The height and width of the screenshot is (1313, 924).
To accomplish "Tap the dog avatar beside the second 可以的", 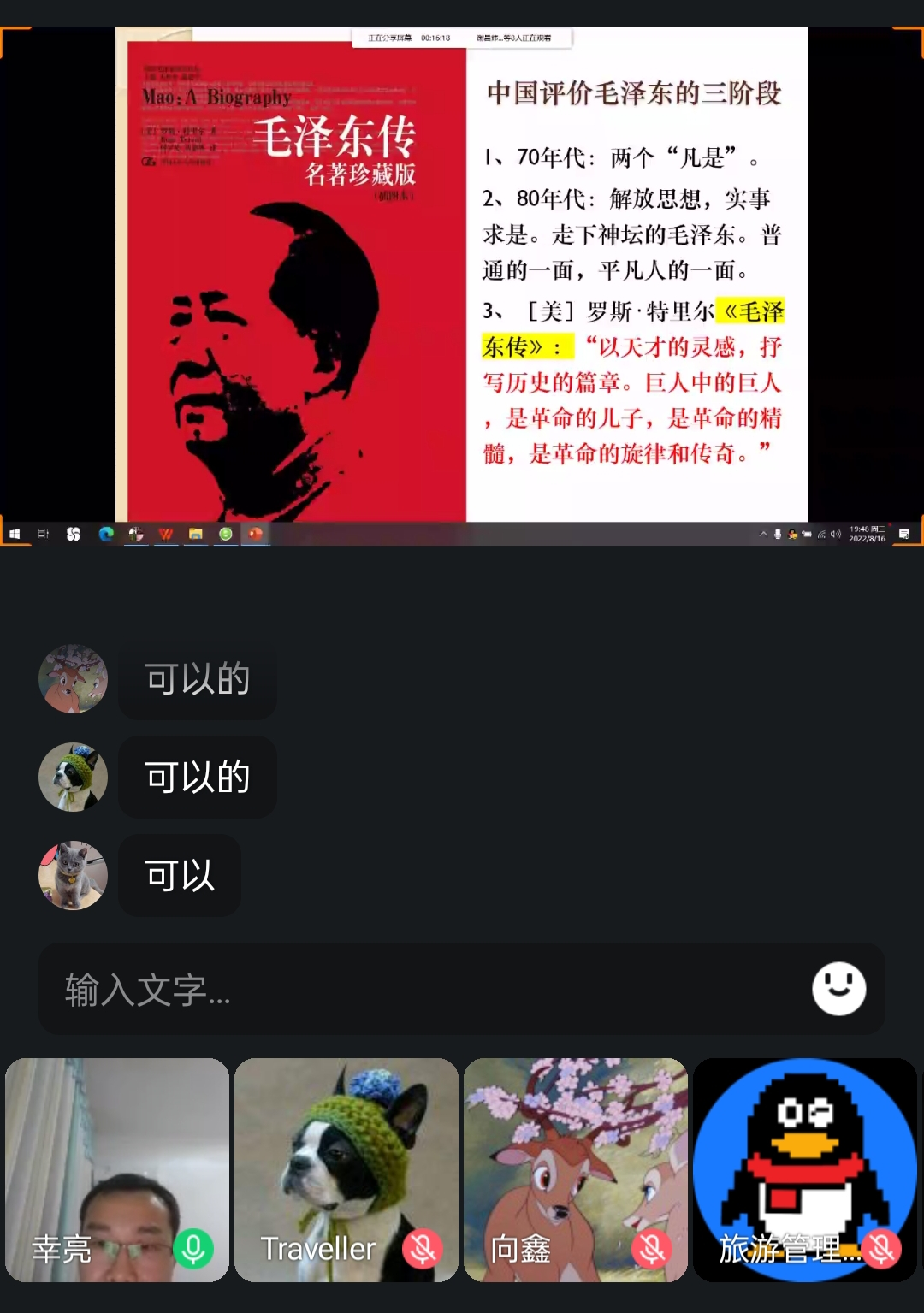I will click(74, 777).
